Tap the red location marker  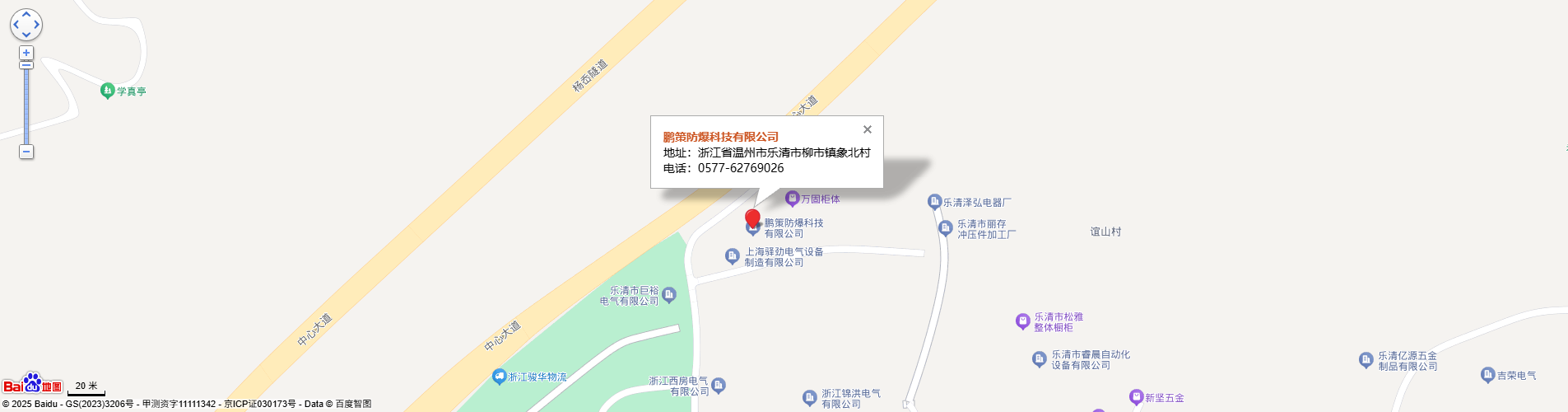[752, 218]
